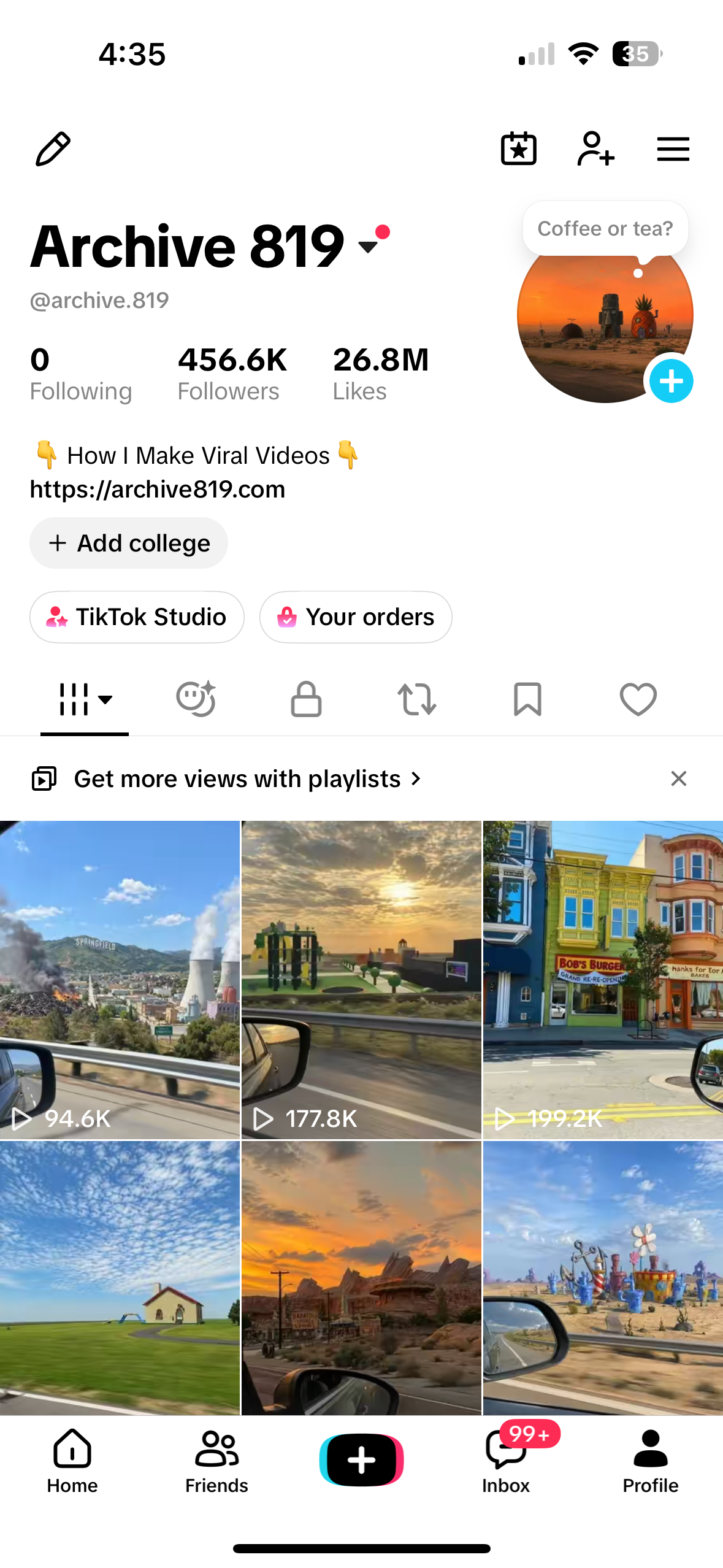Screen dimensions: 723x1568
Task: Expand the Archive 819 account switcher
Action: pyautogui.click(x=369, y=246)
